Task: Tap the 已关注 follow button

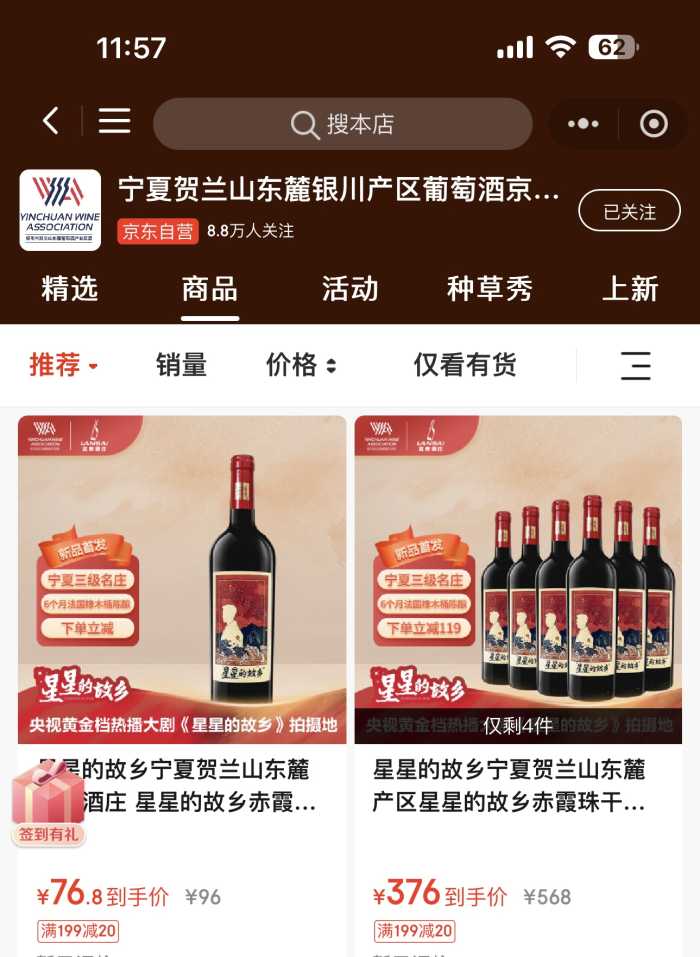Action: 629,212
